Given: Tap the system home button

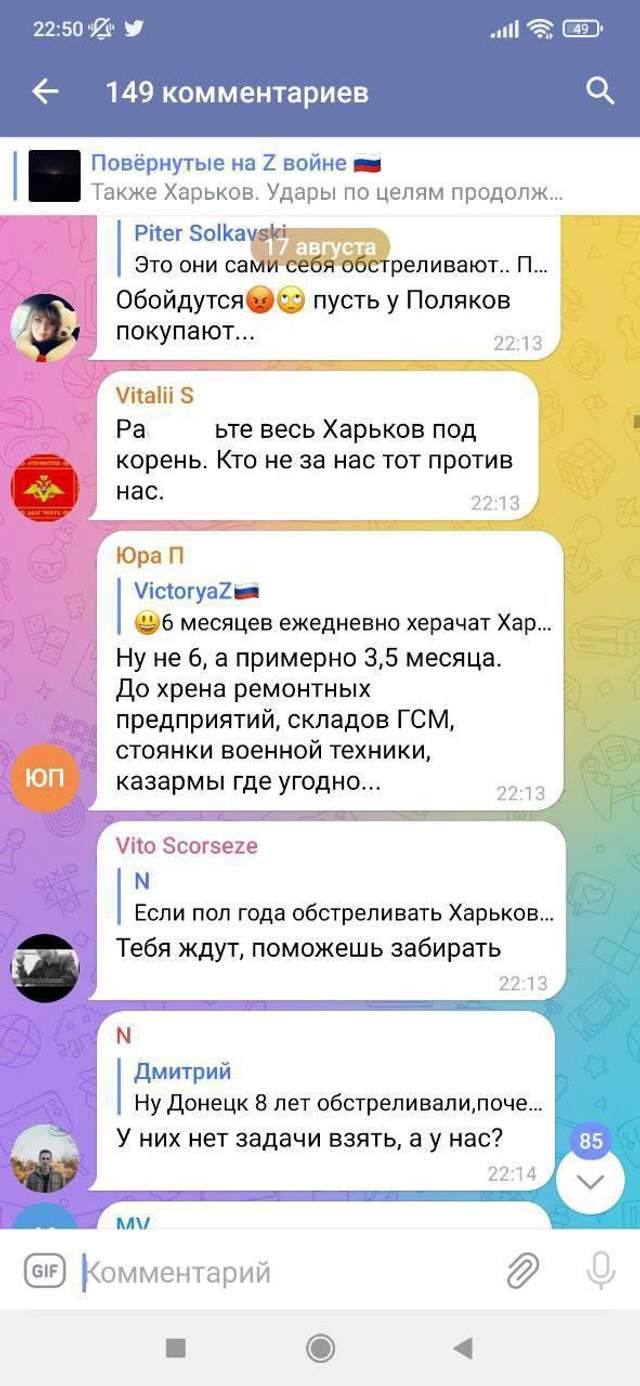Looking at the screenshot, I should click(320, 1348).
